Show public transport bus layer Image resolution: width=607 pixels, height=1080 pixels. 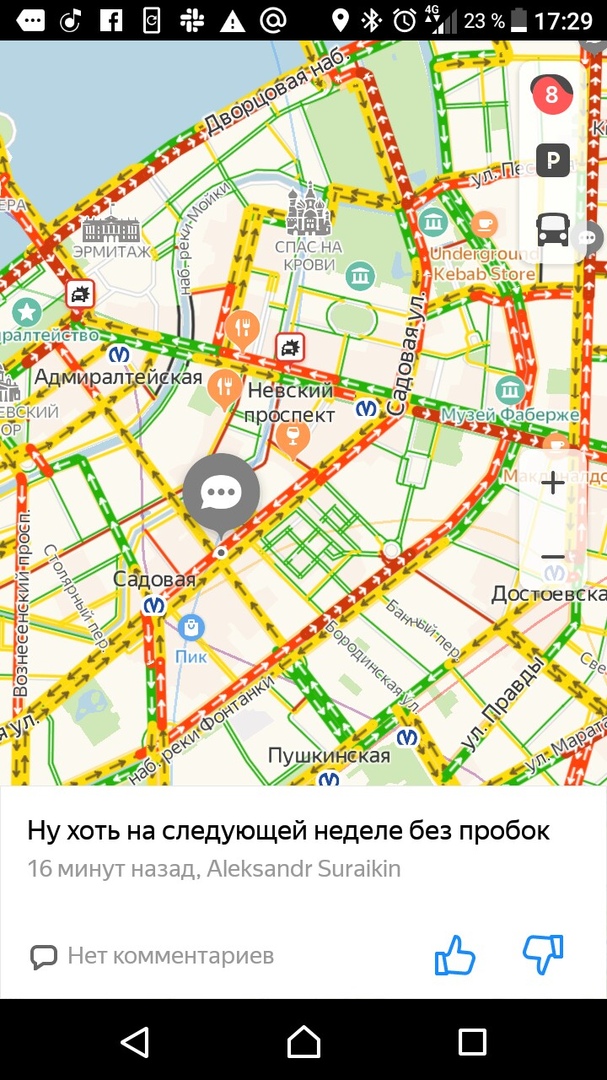tap(553, 229)
